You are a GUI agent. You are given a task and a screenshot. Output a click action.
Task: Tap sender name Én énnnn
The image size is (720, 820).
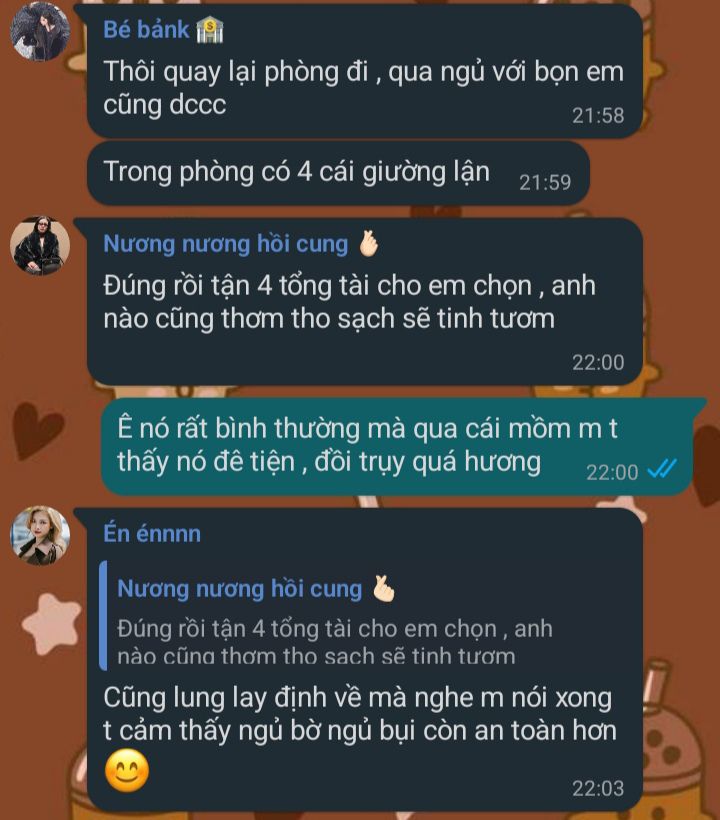(x=152, y=534)
